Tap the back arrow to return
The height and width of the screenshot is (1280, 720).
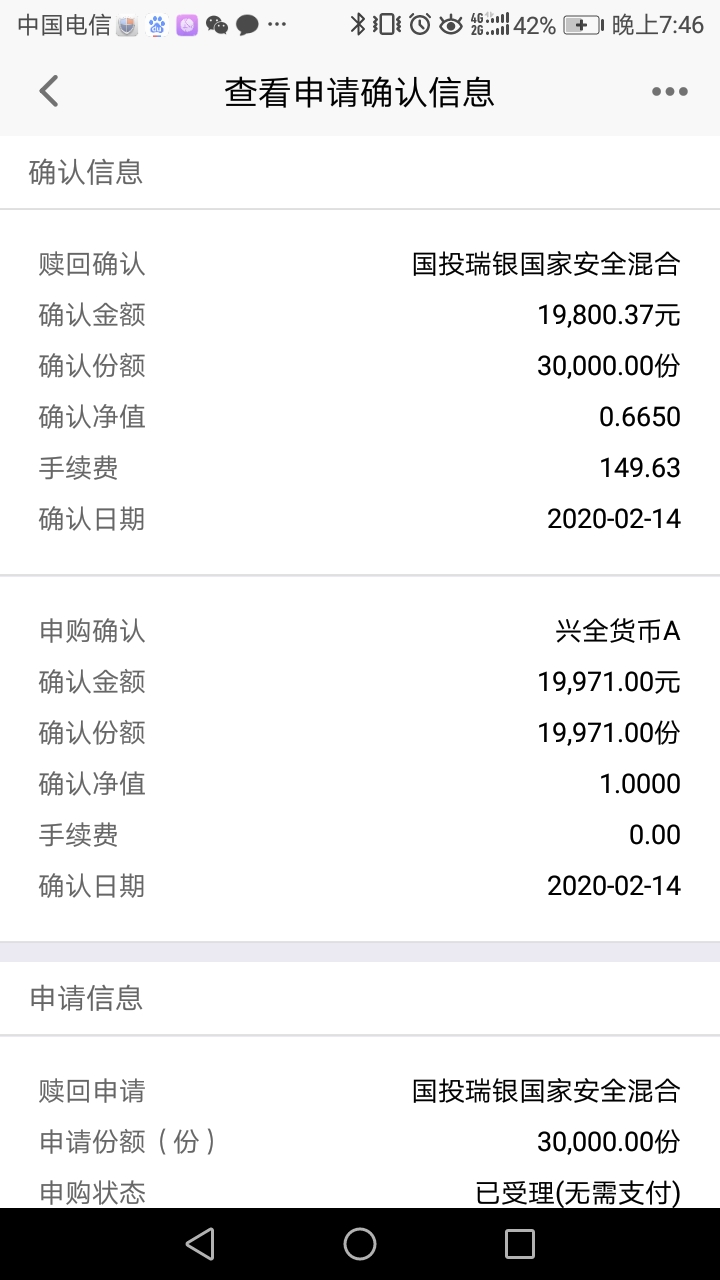coord(48,90)
